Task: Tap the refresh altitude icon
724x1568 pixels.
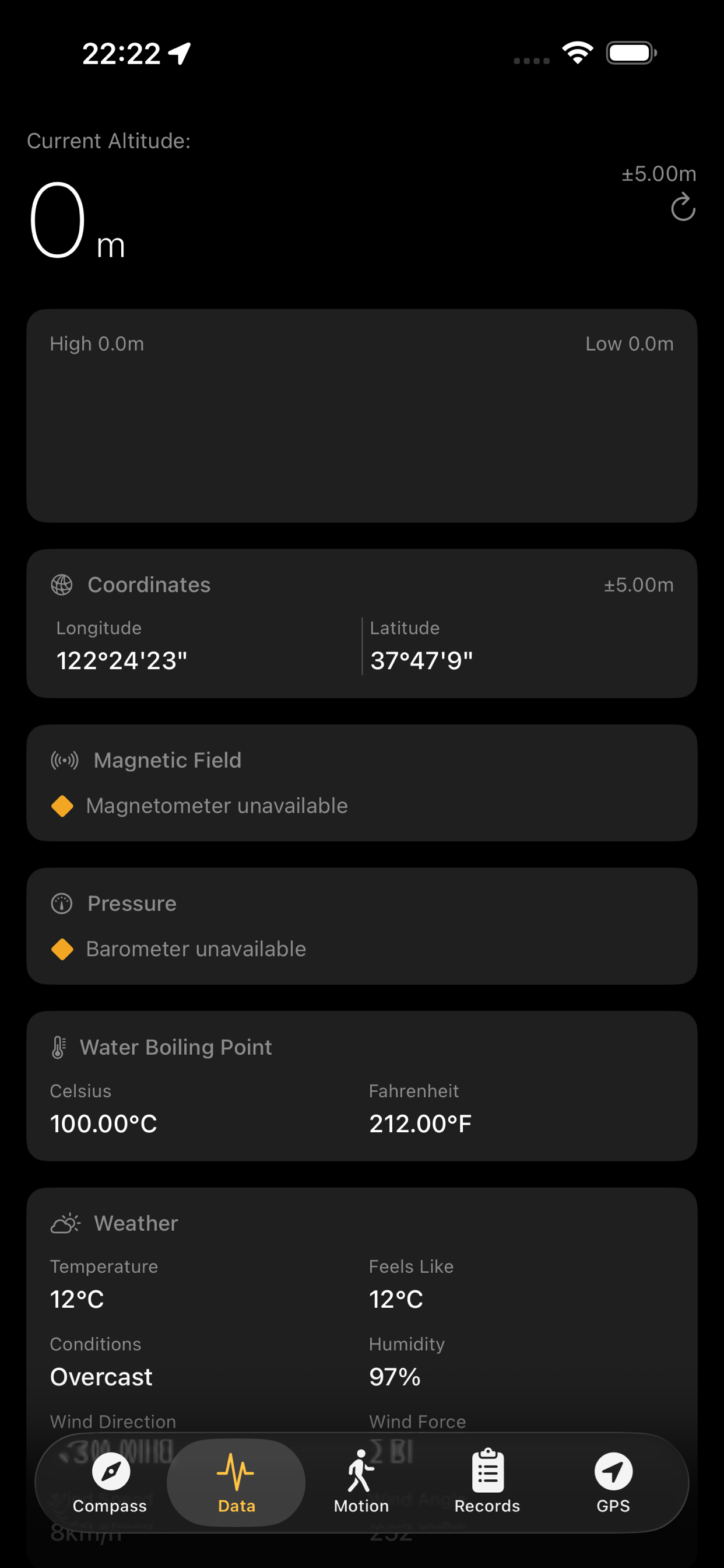Action: tap(683, 208)
